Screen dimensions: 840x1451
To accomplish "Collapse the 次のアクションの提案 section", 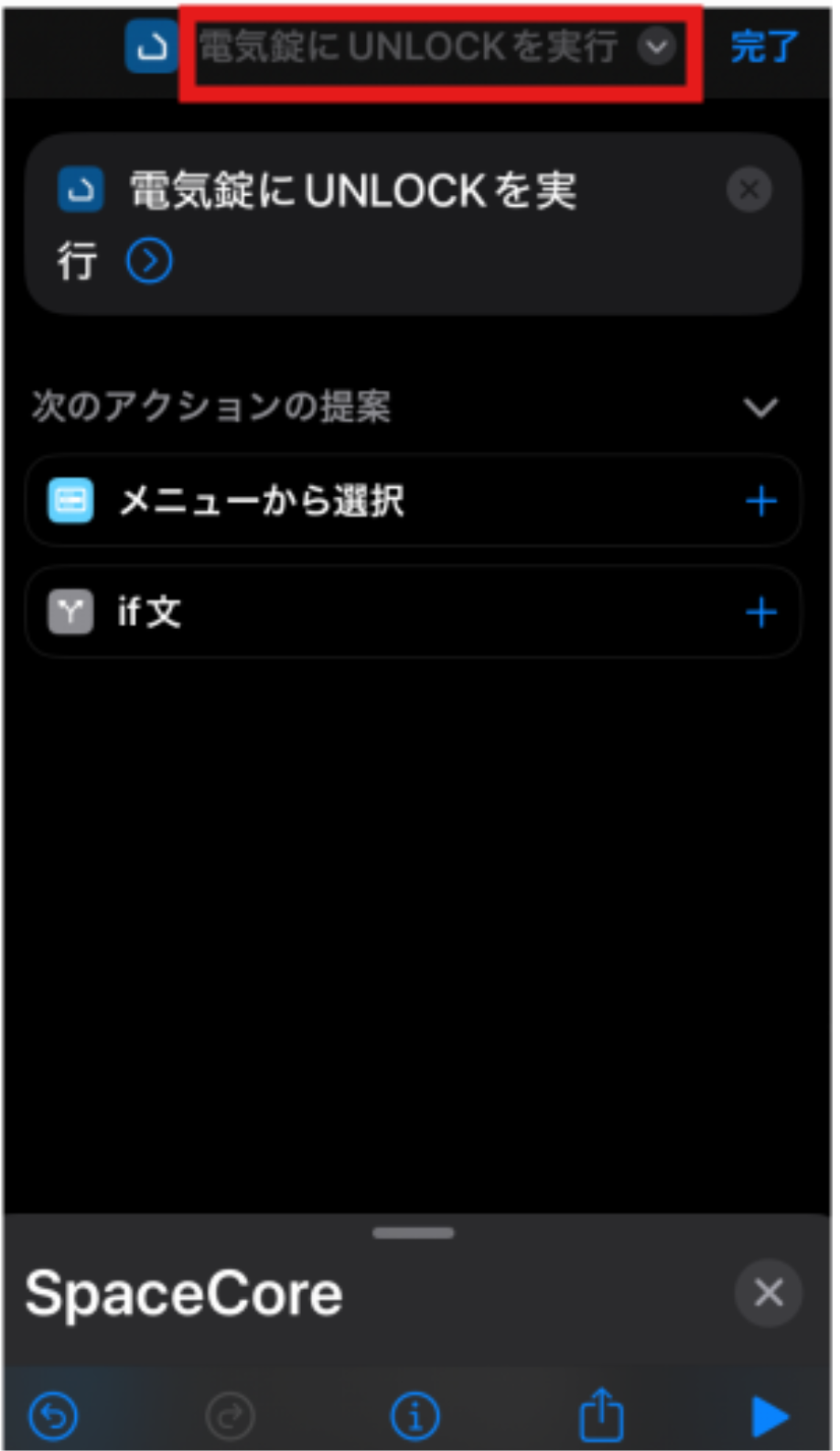I will click(760, 407).
